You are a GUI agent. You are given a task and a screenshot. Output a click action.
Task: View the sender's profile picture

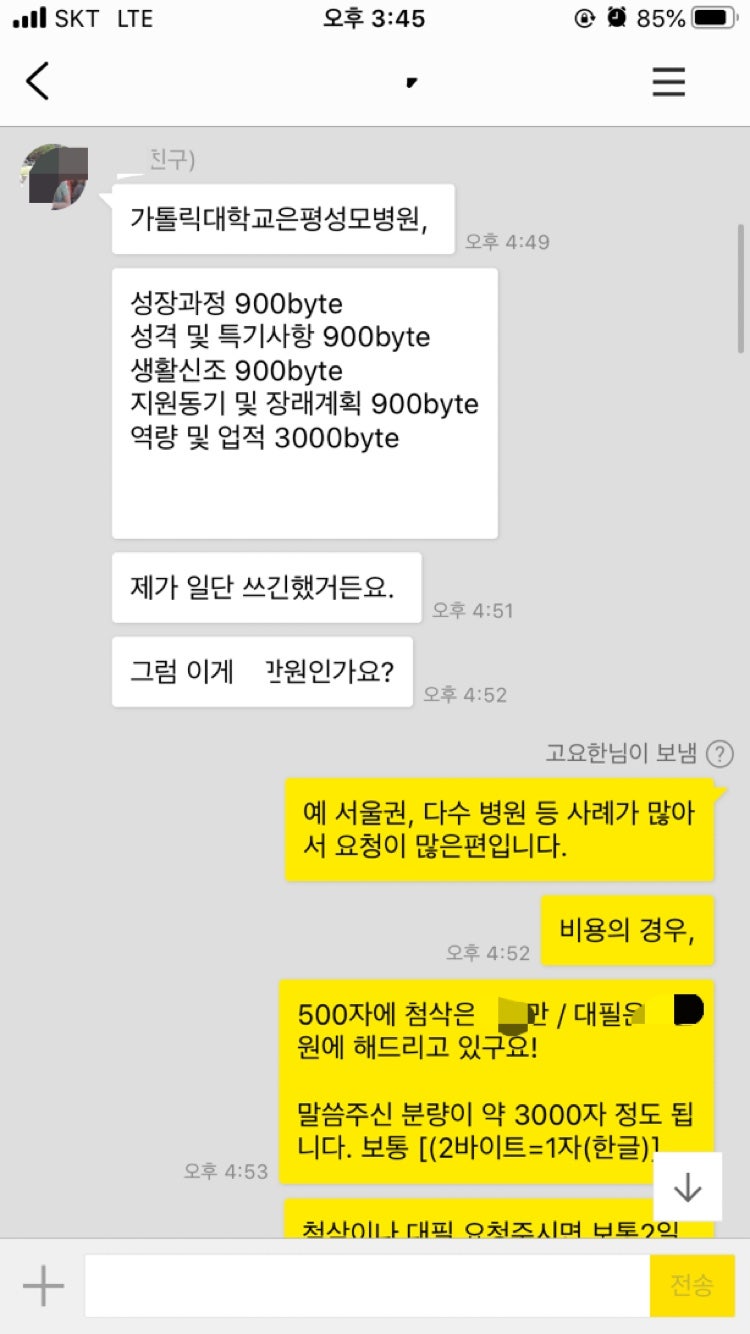point(52,177)
